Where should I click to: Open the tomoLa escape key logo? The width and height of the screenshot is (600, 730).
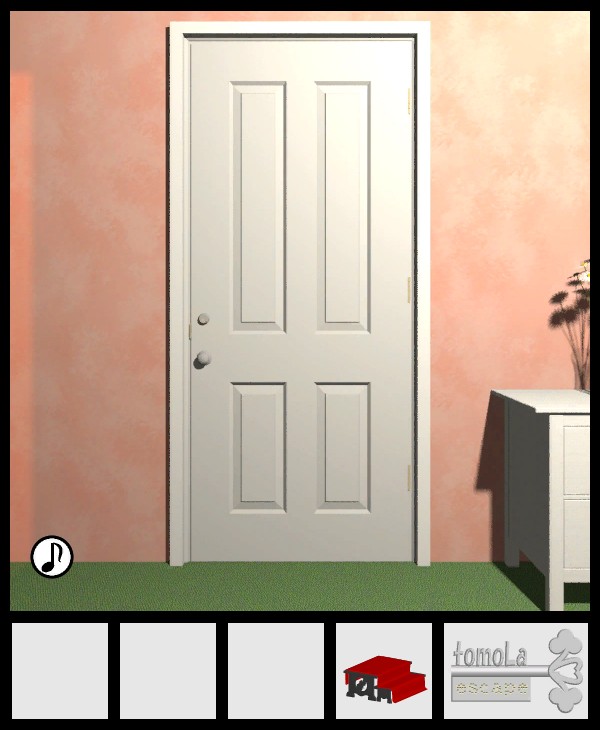click(516, 671)
